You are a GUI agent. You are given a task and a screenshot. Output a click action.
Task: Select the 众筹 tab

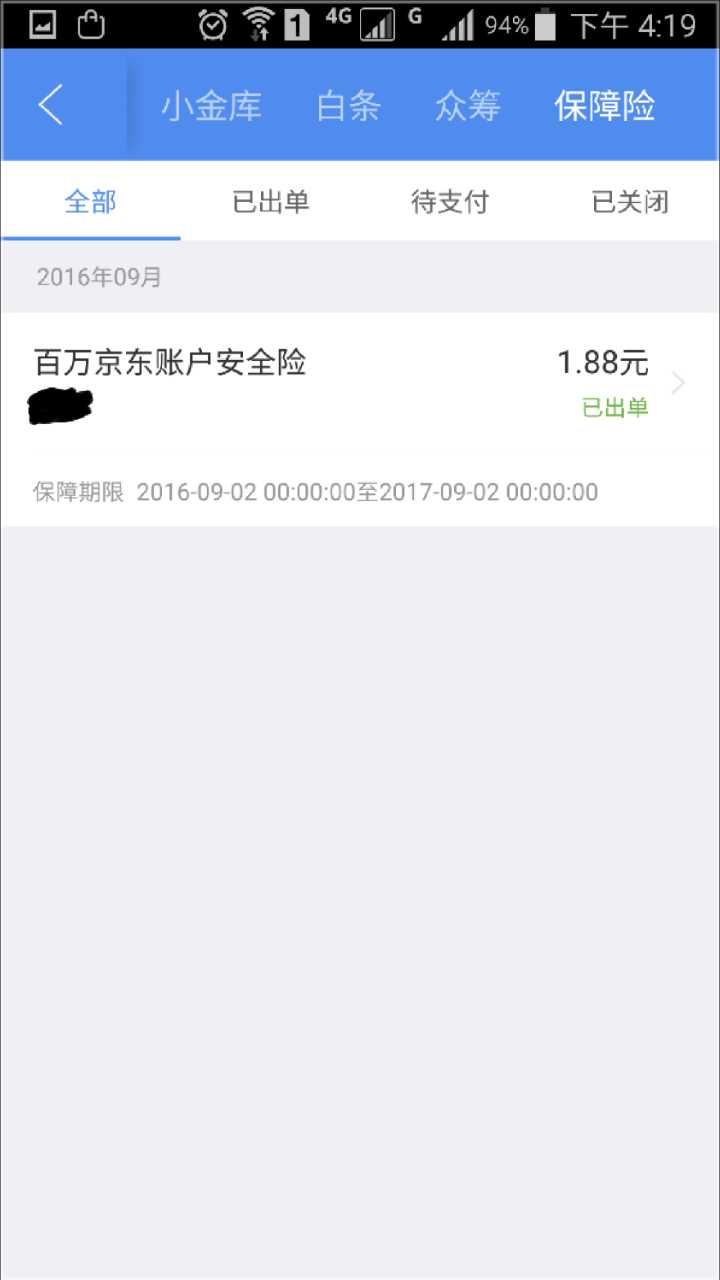click(467, 106)
